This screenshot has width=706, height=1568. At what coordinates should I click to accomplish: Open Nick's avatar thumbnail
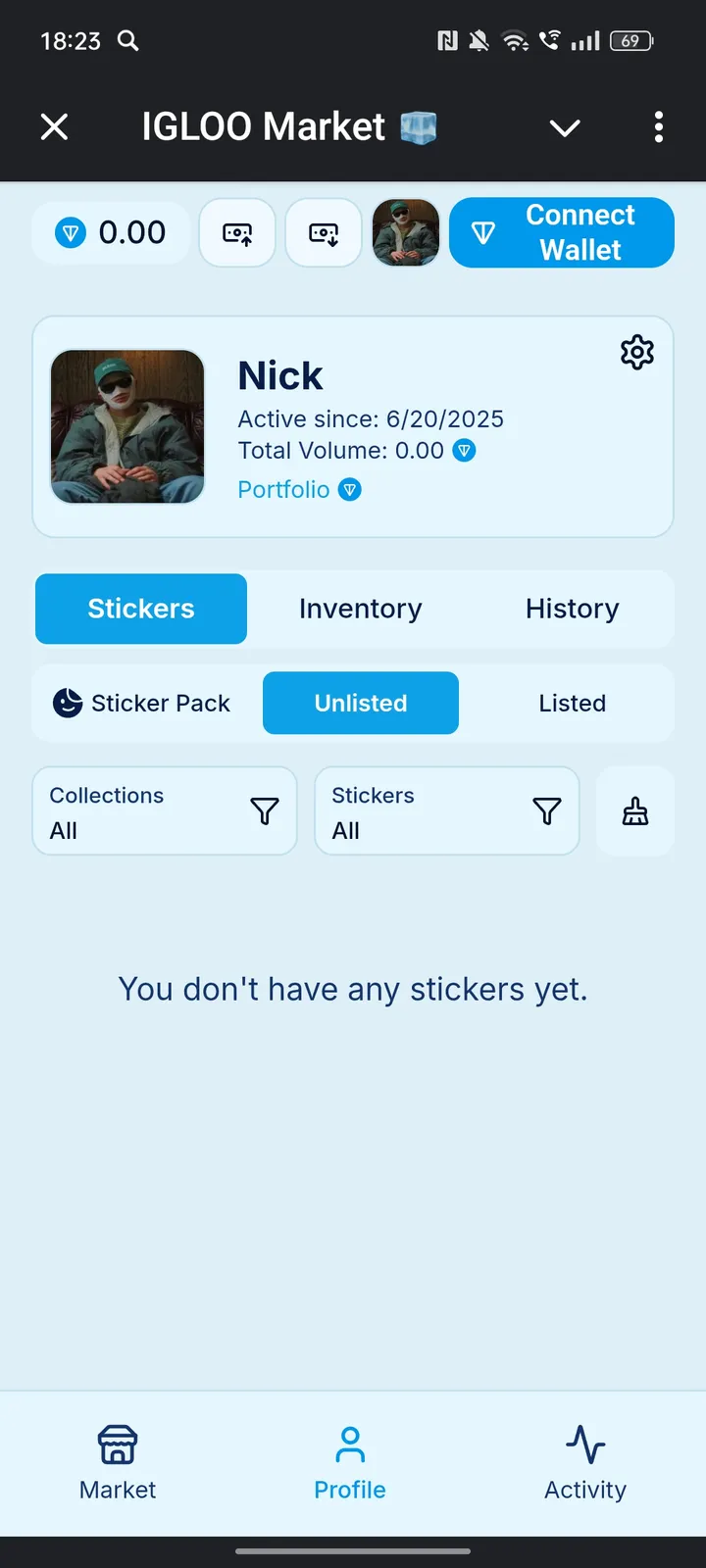point(405,232)
